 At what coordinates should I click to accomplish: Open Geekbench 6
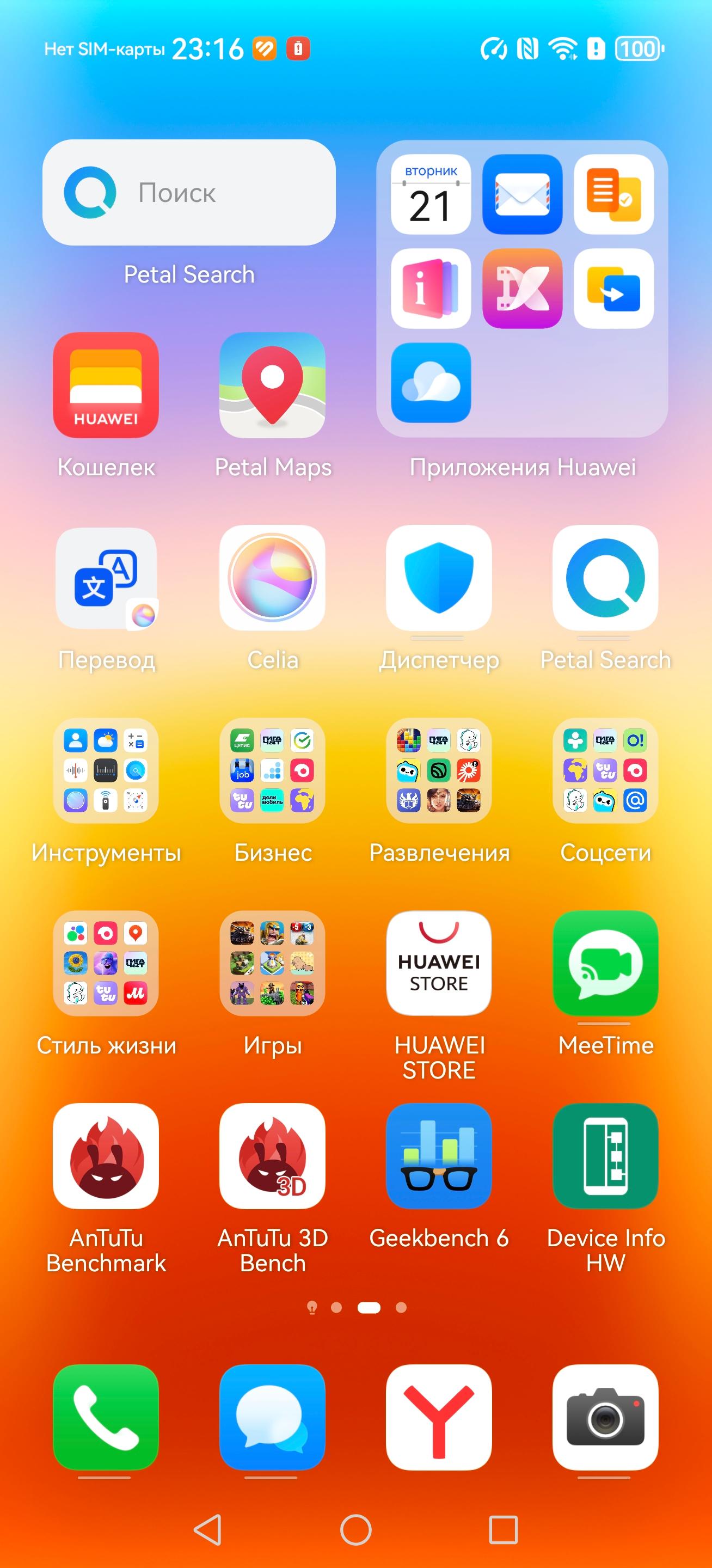coord(439,1156)
